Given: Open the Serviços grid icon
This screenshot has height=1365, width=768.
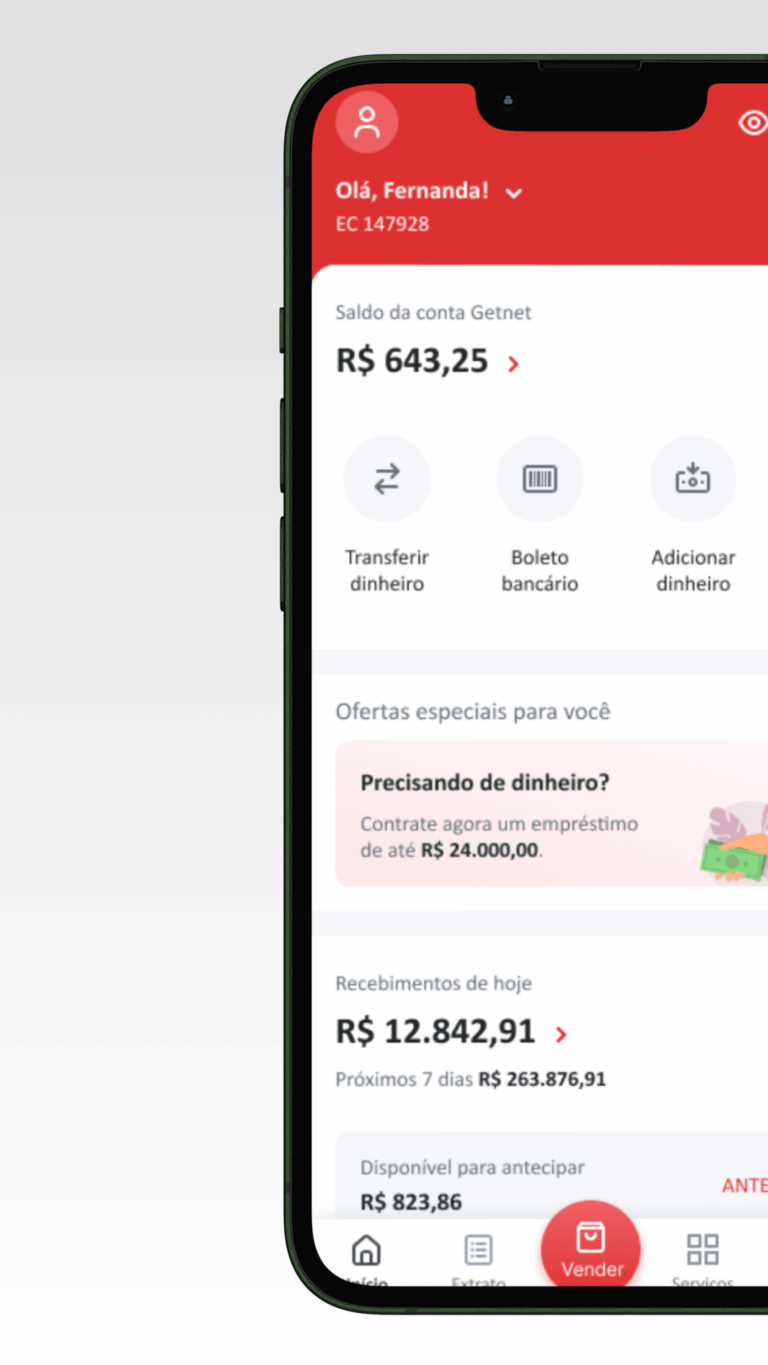Looking at the screenshot, I should pos(703,1248).
